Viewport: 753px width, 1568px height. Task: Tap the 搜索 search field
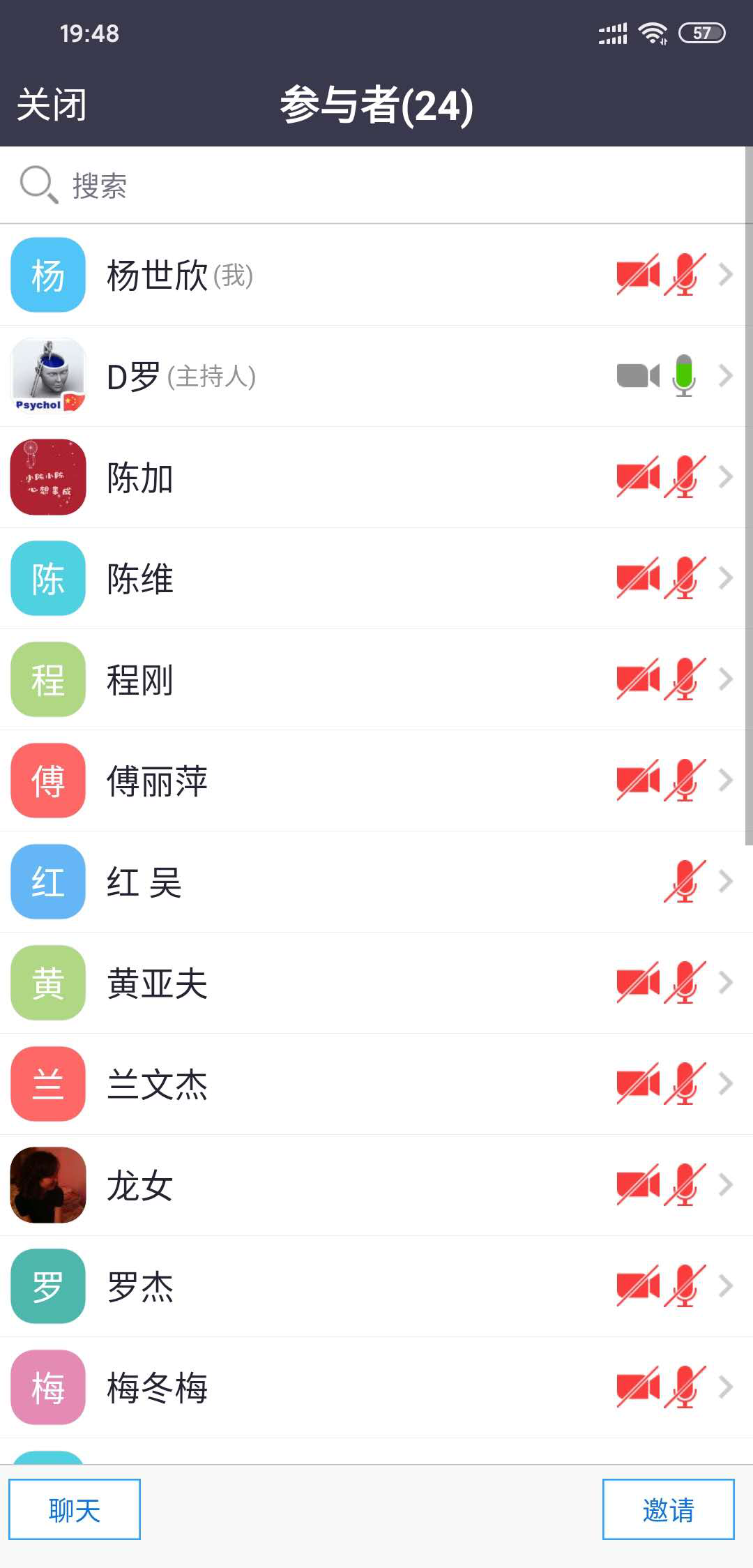[376, 186]
